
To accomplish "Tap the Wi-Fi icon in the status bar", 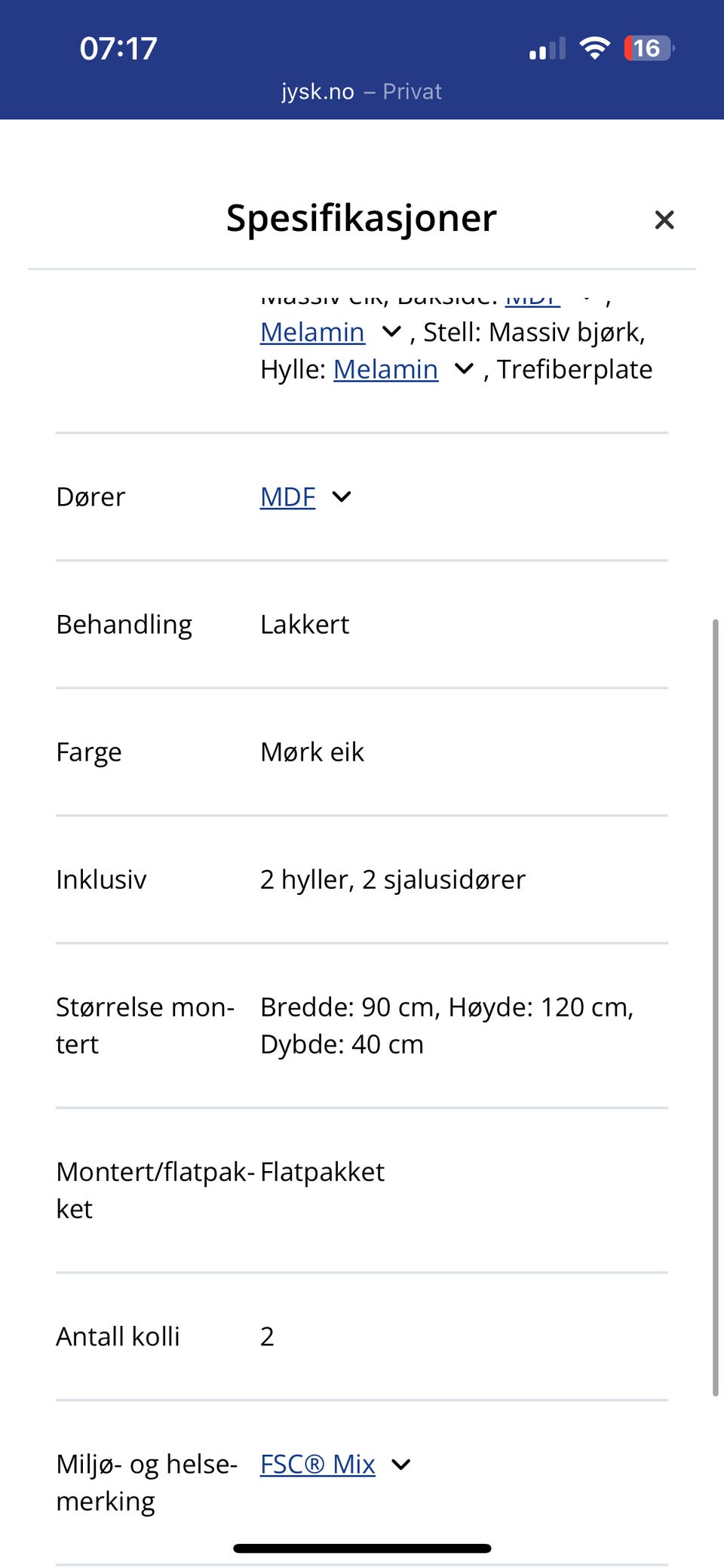I will point(595,48).
